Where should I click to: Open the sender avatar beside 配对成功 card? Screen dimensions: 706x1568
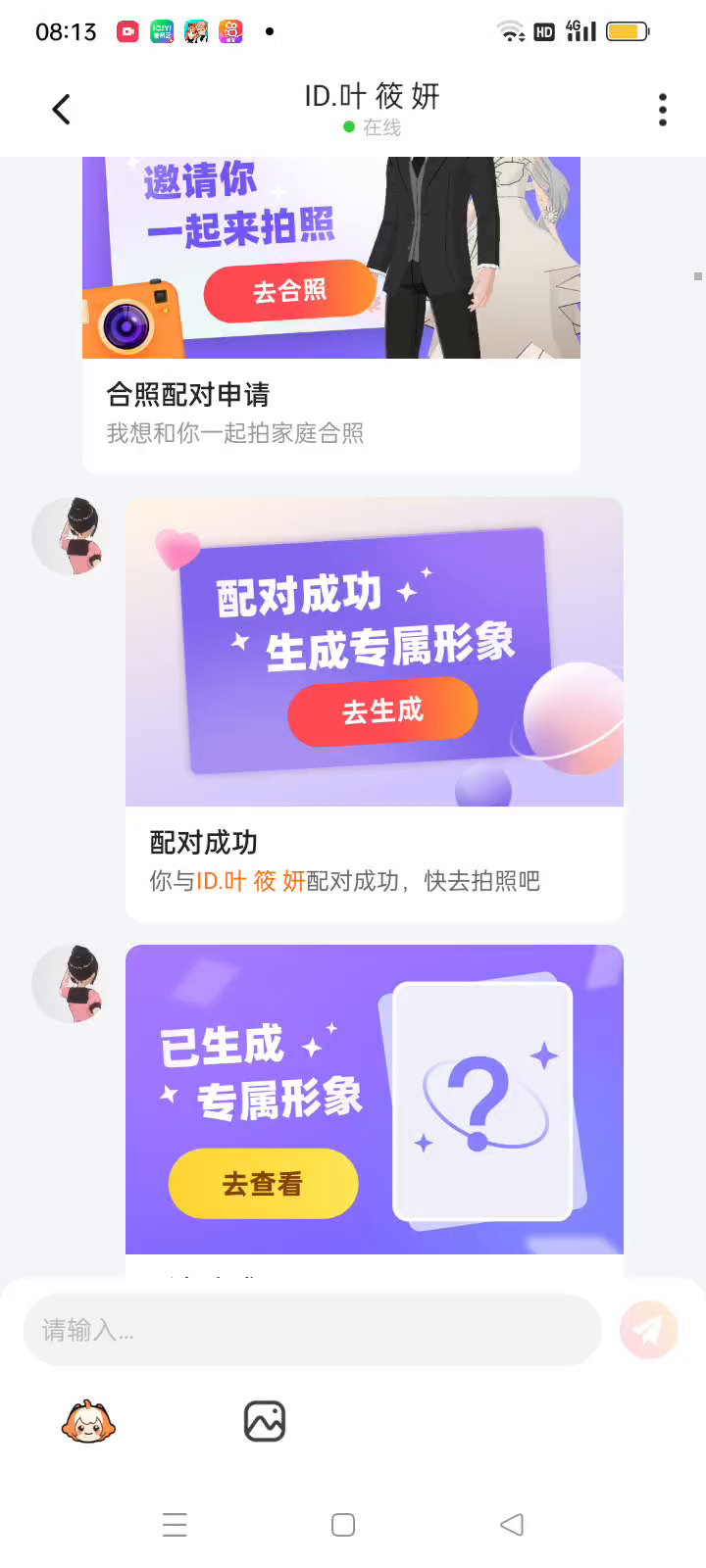[71, 536]
